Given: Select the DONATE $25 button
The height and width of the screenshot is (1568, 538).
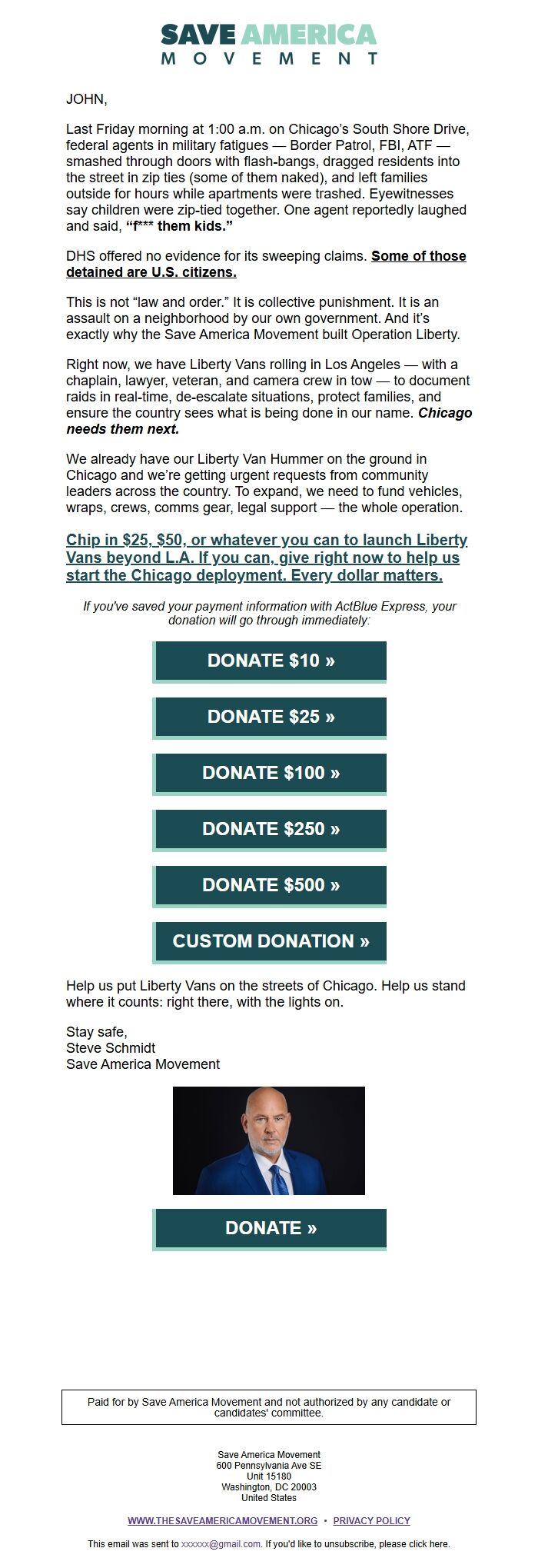Looking at the screenshot, I should point(270,717).
